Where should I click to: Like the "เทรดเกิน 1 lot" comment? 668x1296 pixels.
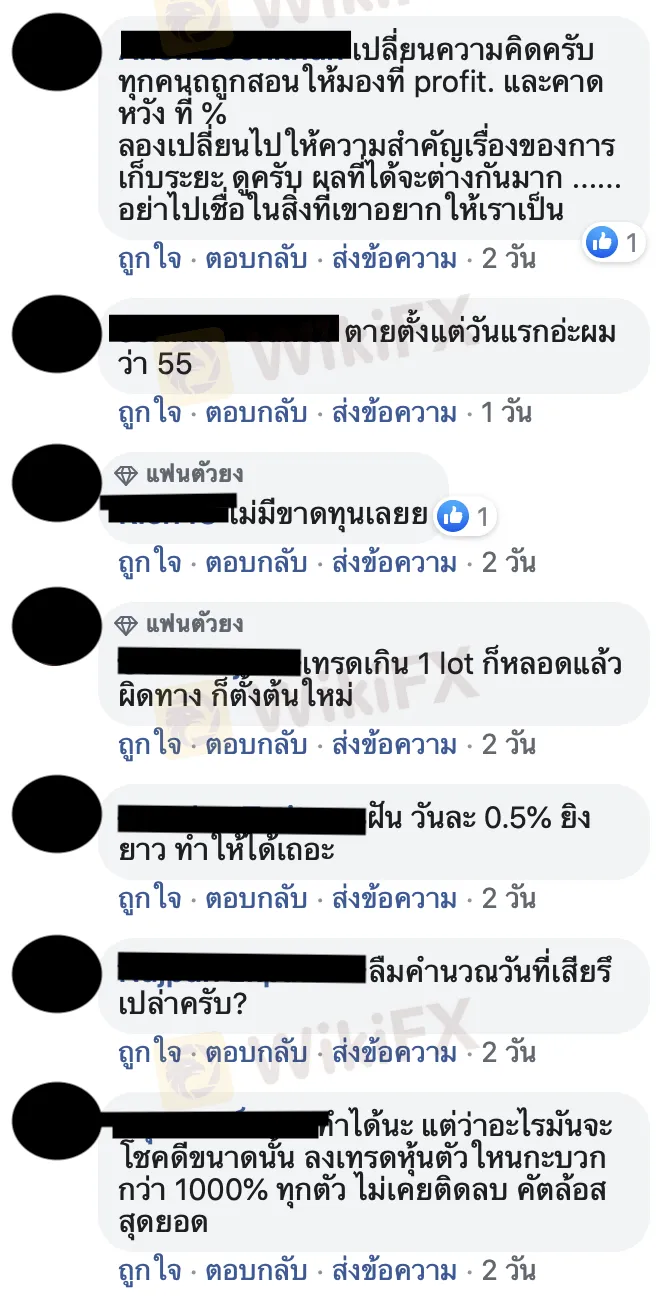(149, 745)
